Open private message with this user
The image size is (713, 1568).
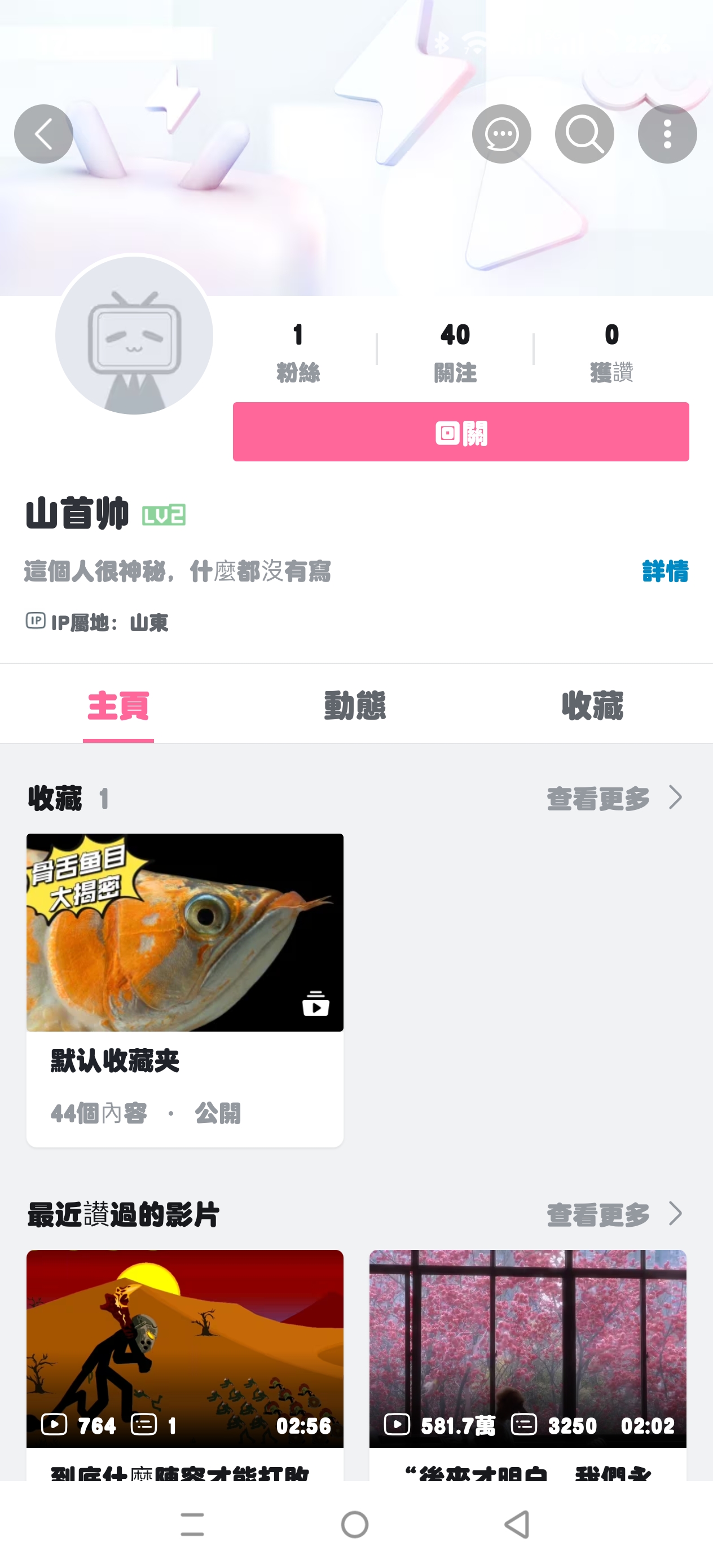[x=501, y=134]
